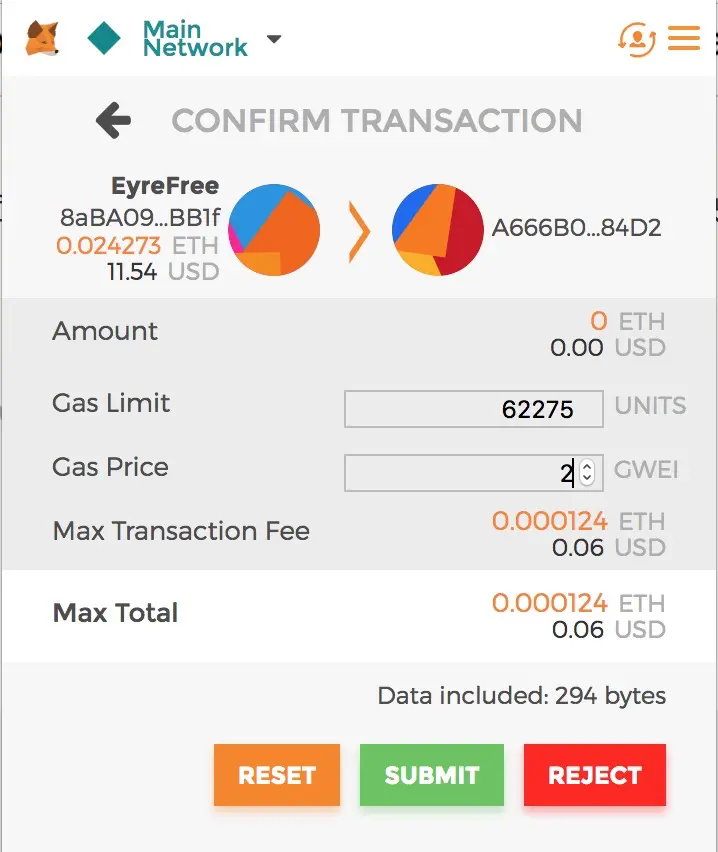718x852 pixels.
Task: Go back from Confirm Transaction
Action: (x=114, y=121)
